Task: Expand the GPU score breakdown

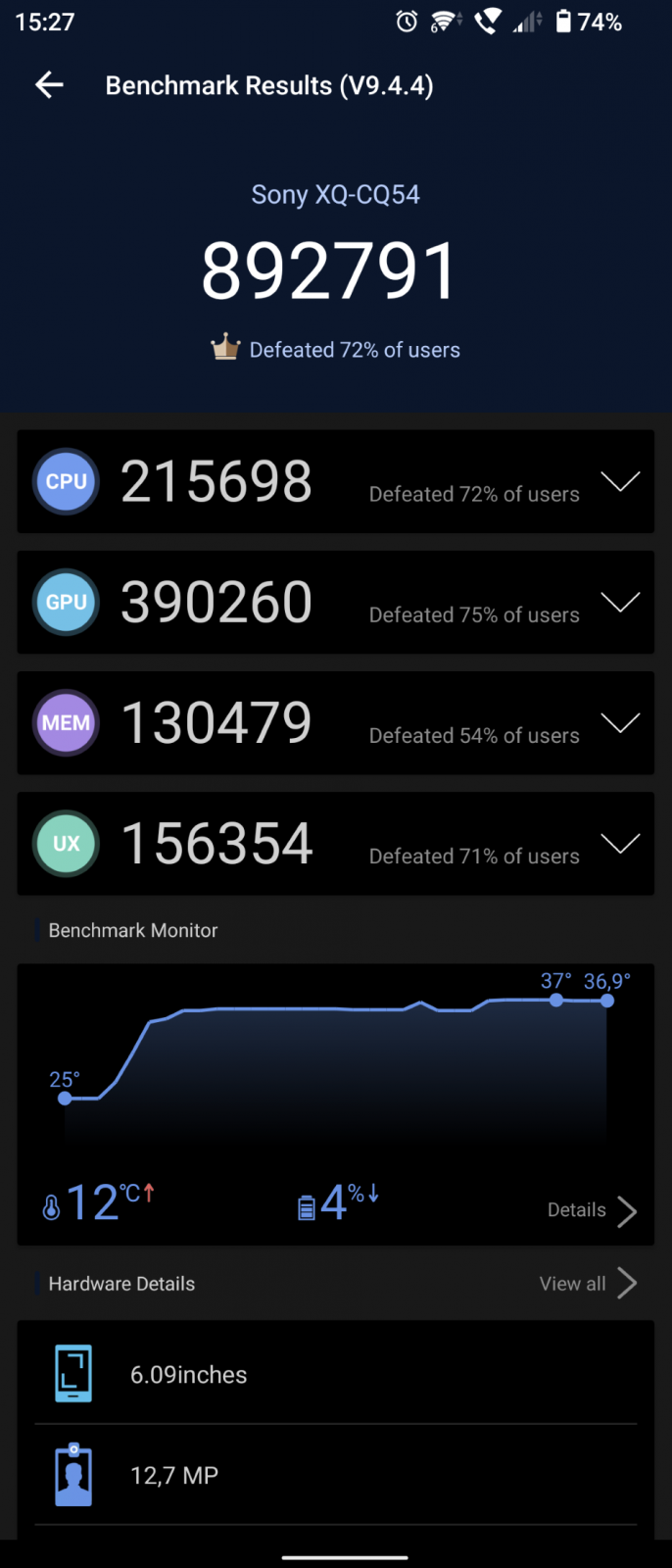Action: click(x=620, y=602)
